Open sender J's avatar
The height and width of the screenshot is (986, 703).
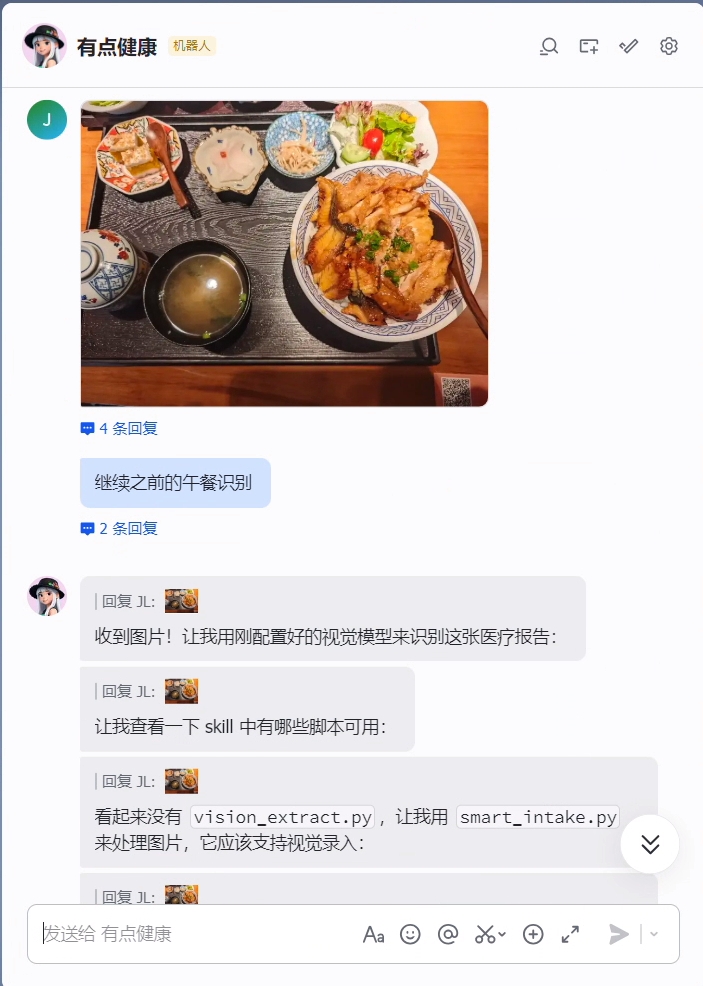[x=47, y=120]
